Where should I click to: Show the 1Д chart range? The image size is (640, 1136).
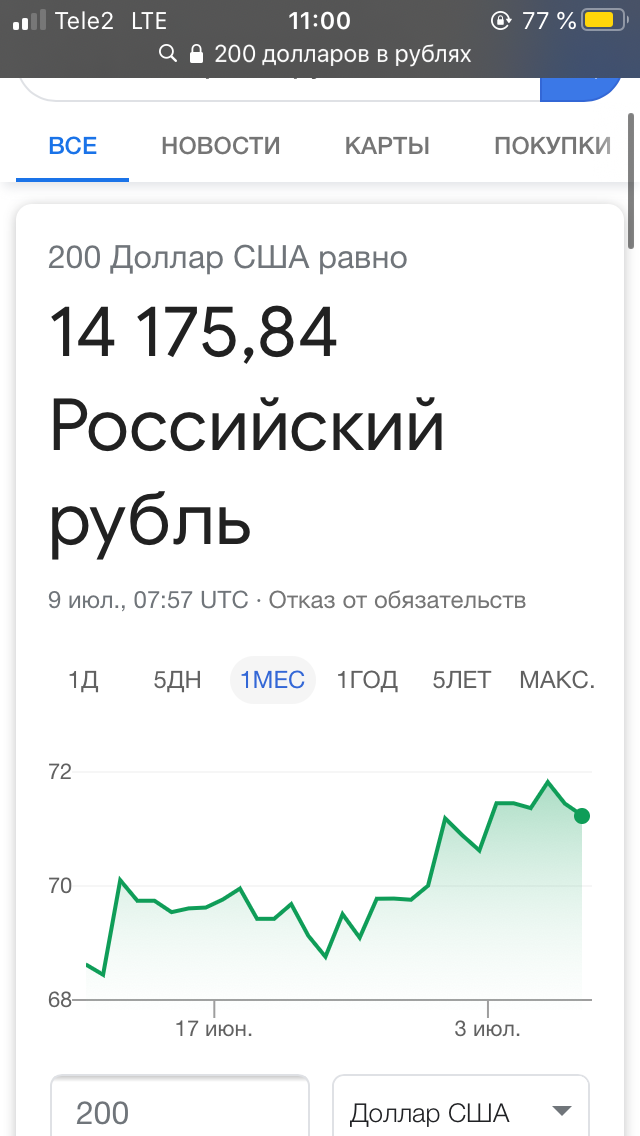[x=83, y=681]
